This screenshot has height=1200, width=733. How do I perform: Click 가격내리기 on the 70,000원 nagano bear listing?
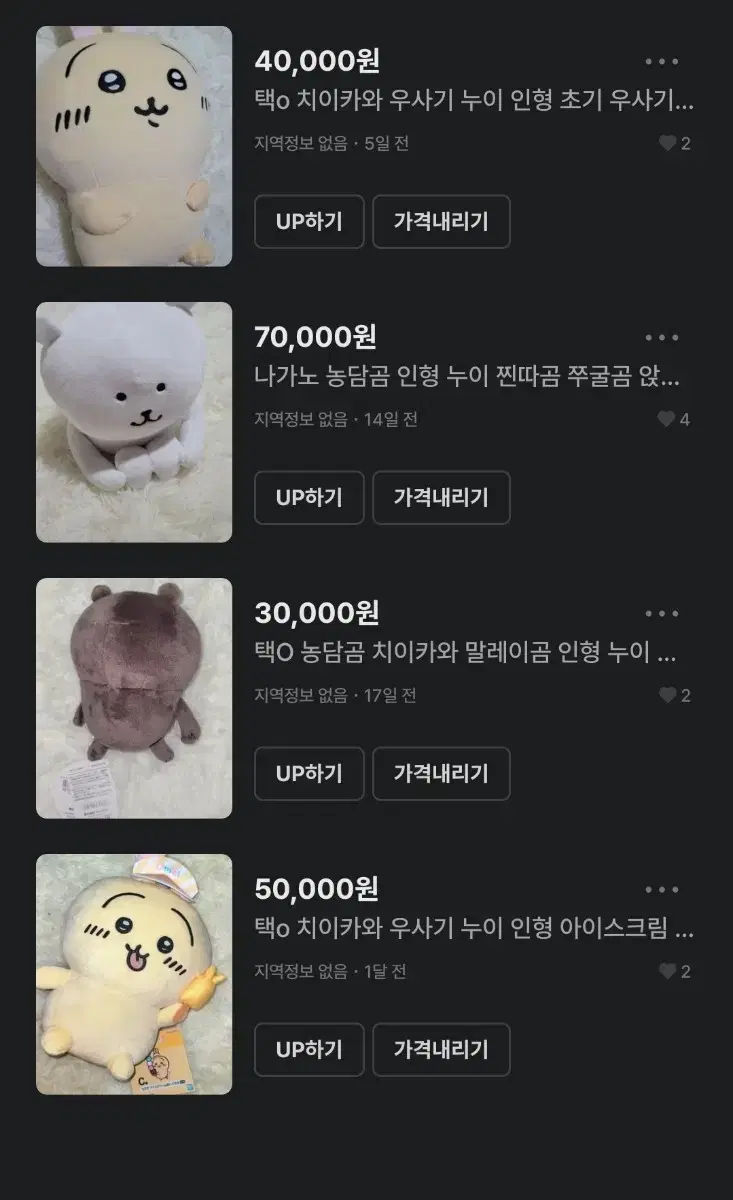pyautogui.click(x=440, y=497)
